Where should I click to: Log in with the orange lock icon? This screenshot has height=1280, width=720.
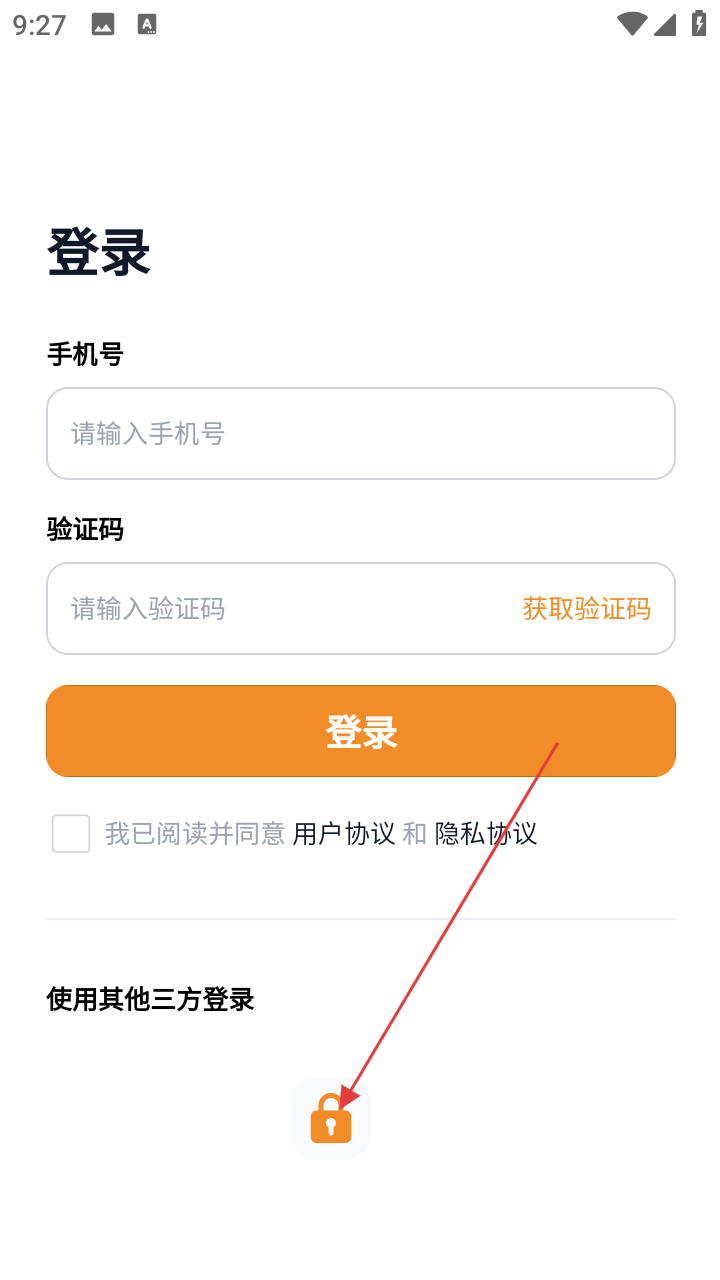point(331,1118)
